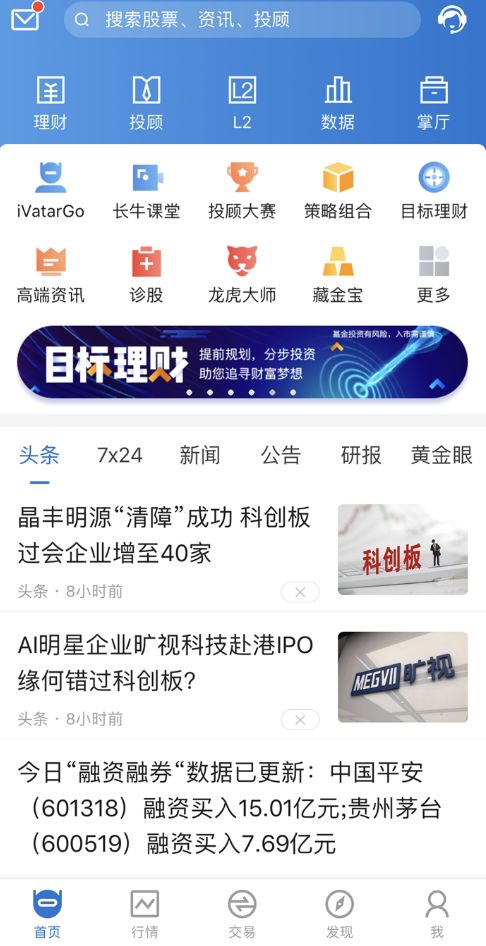Screen dimensions: 486x946
Task: Go to the 行情 market tab
Action: click(145, 913)
